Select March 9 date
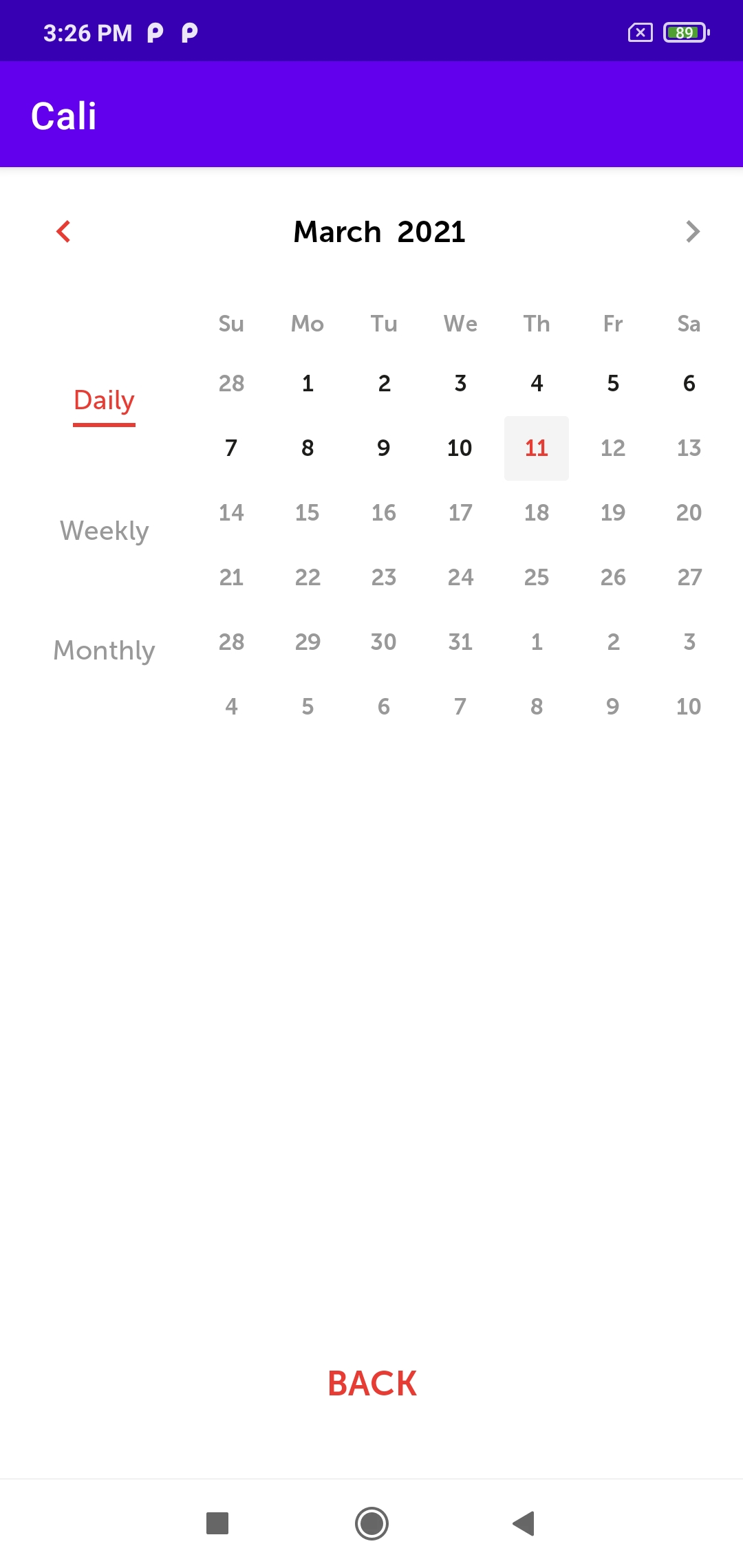 tap(384, 448)
